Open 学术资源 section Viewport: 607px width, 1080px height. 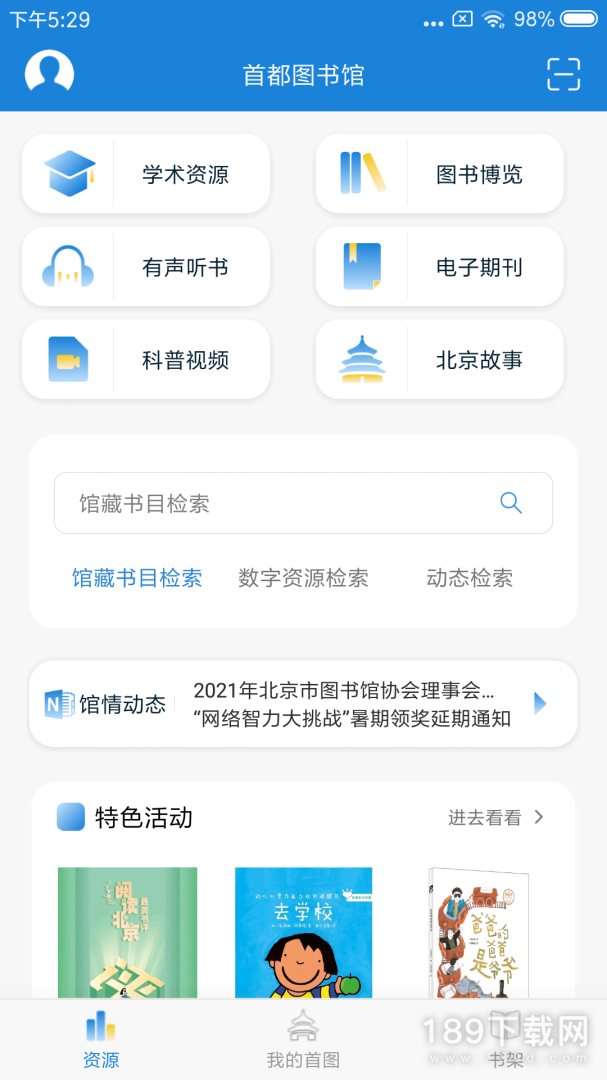pos(146,174)
